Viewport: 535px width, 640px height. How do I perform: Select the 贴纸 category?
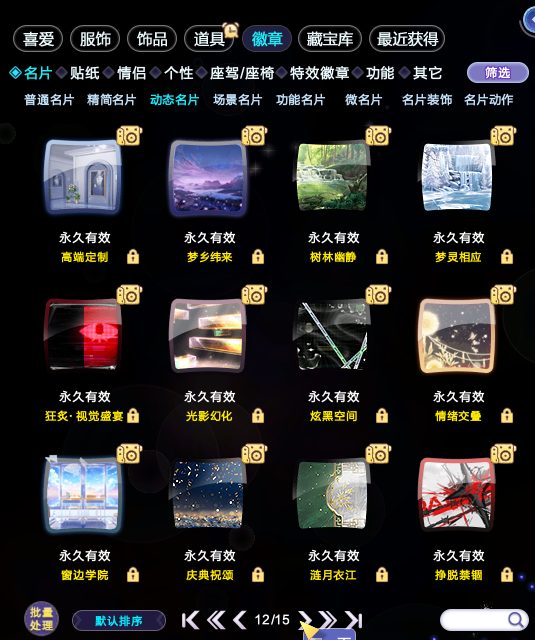tap(84, 73)
